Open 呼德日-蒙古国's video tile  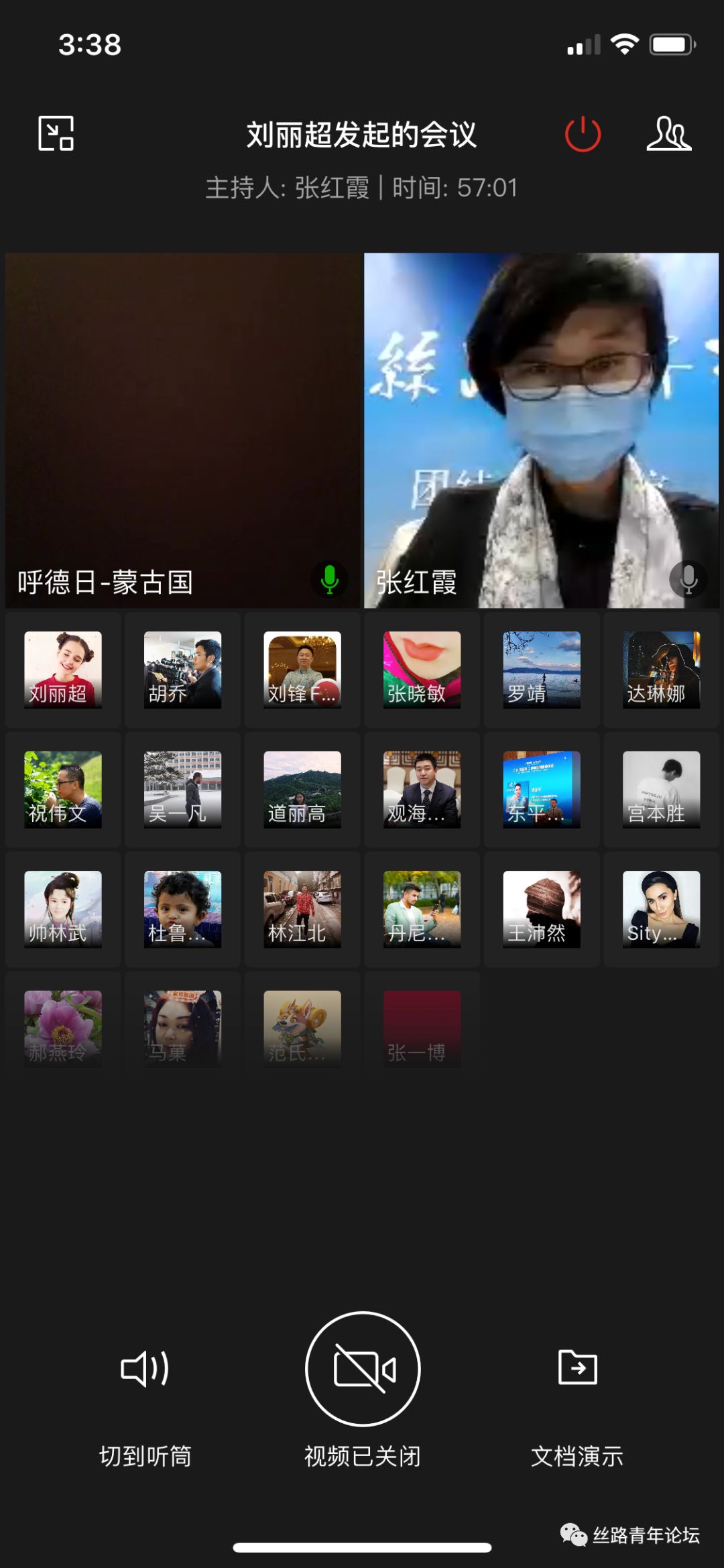tap(182, 430)
